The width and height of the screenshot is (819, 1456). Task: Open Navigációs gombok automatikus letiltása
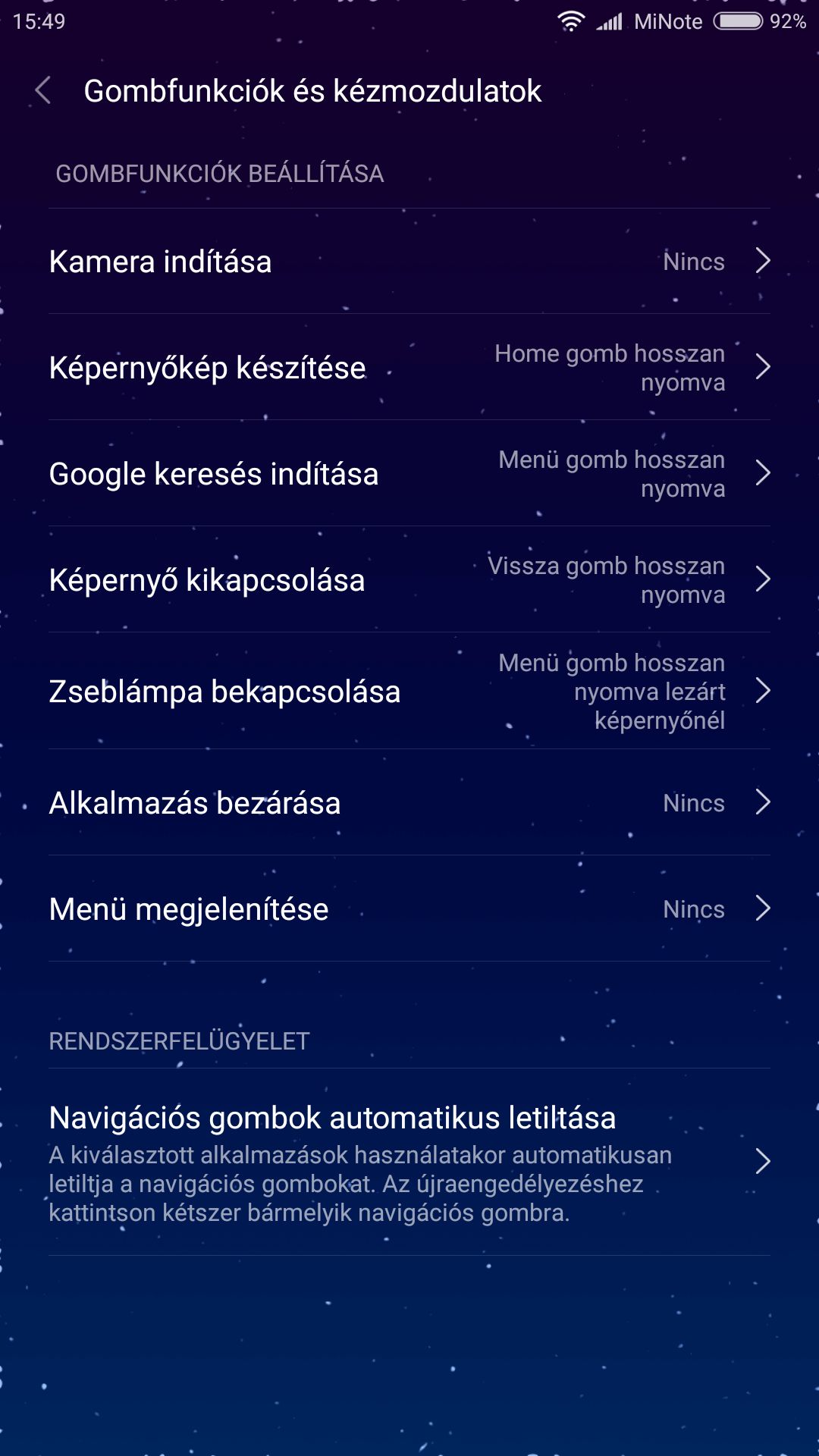(x=409, y=1162)
